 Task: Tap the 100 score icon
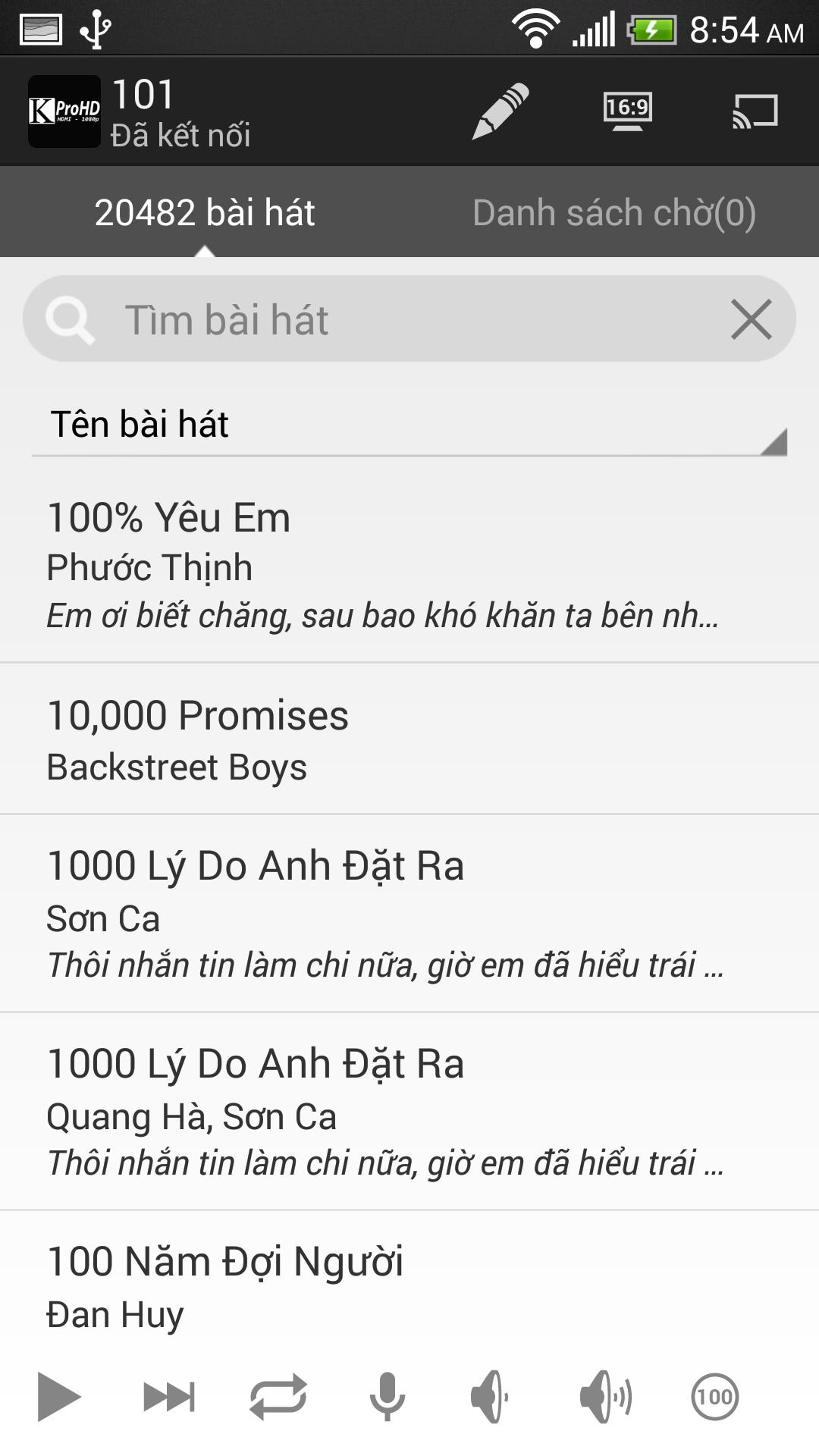[714, 1396]
